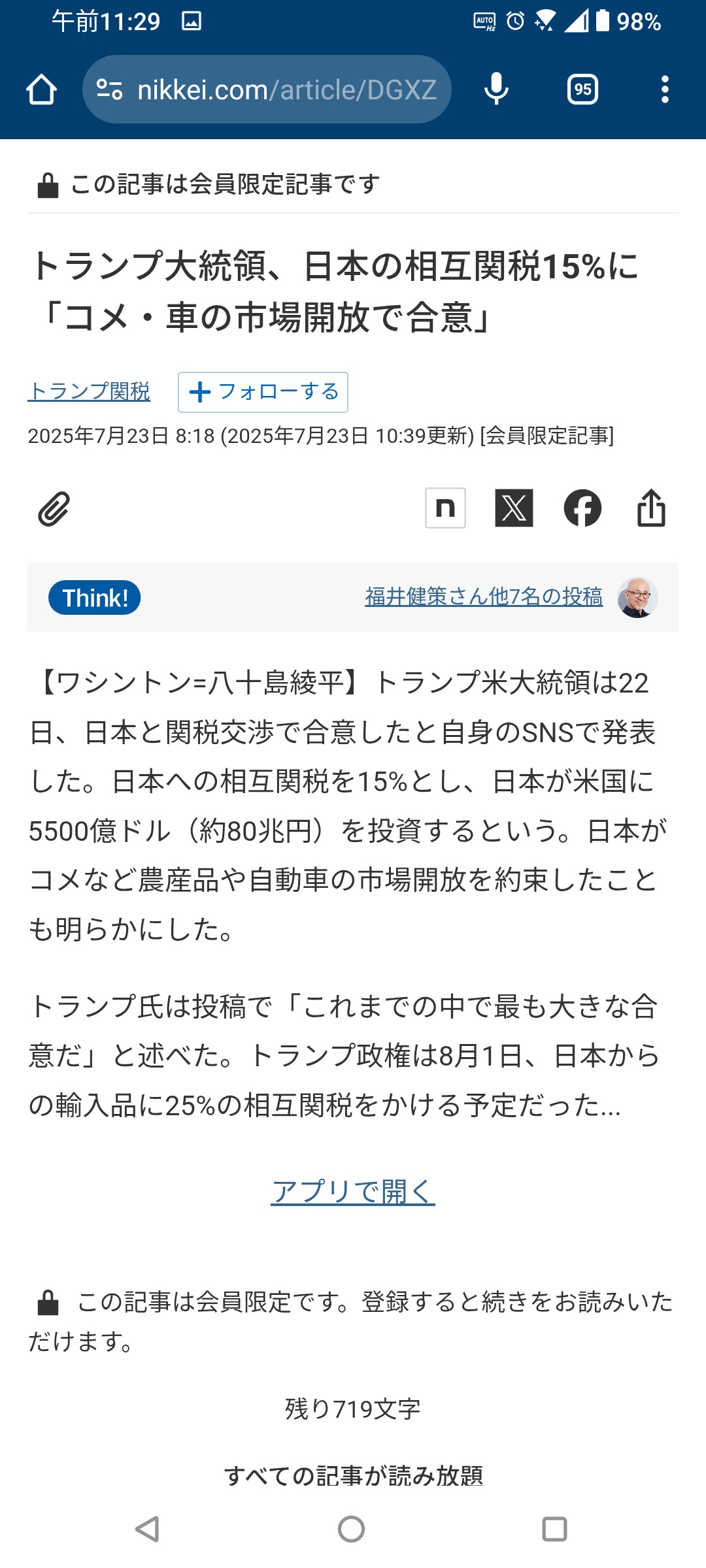Go back with the system back button
Screen dimensions: 706x1568
(x=148, y=1529)
